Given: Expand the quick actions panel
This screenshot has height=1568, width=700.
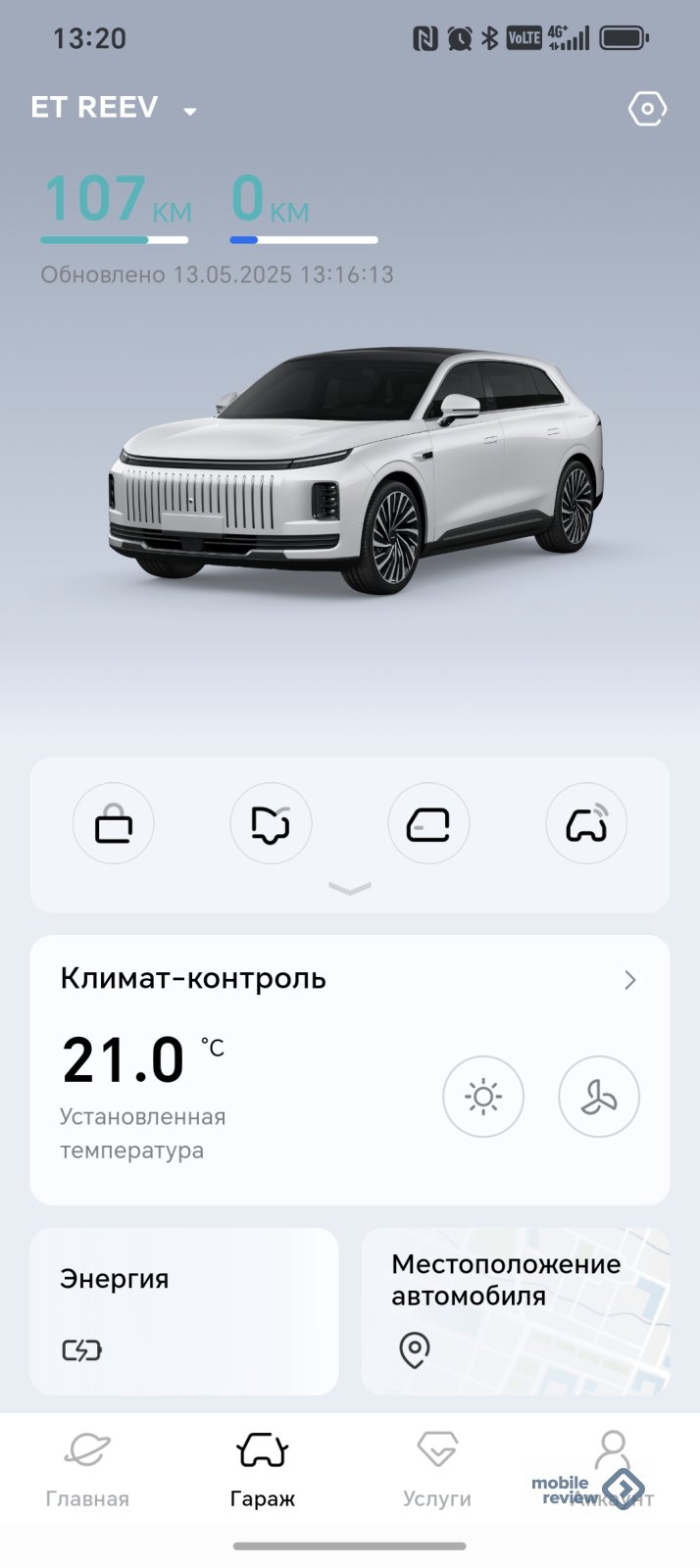Looking at the screenshot, I should (x=350, y=888).
